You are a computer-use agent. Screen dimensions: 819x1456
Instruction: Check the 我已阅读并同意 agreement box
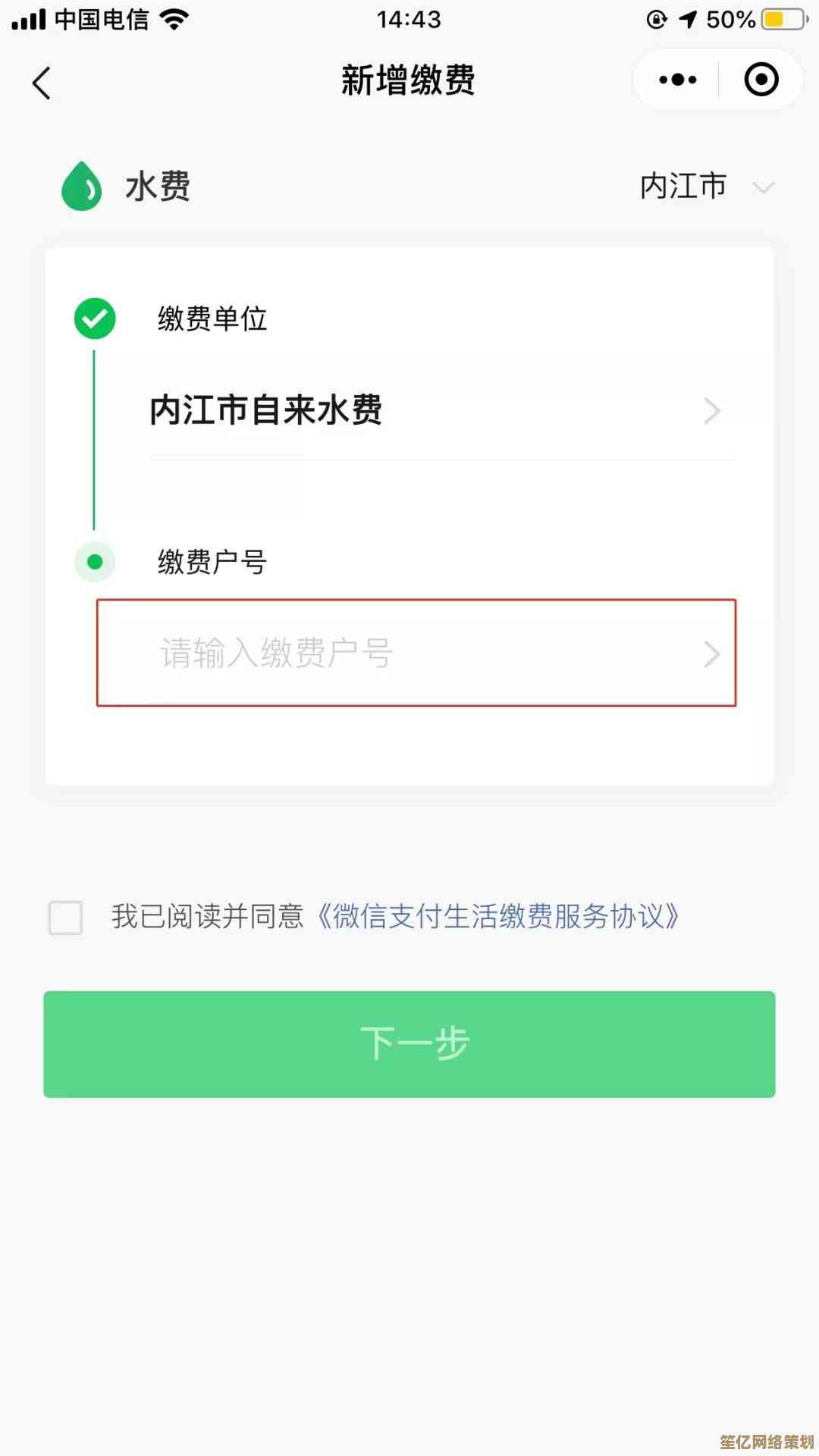coord(66,918)
